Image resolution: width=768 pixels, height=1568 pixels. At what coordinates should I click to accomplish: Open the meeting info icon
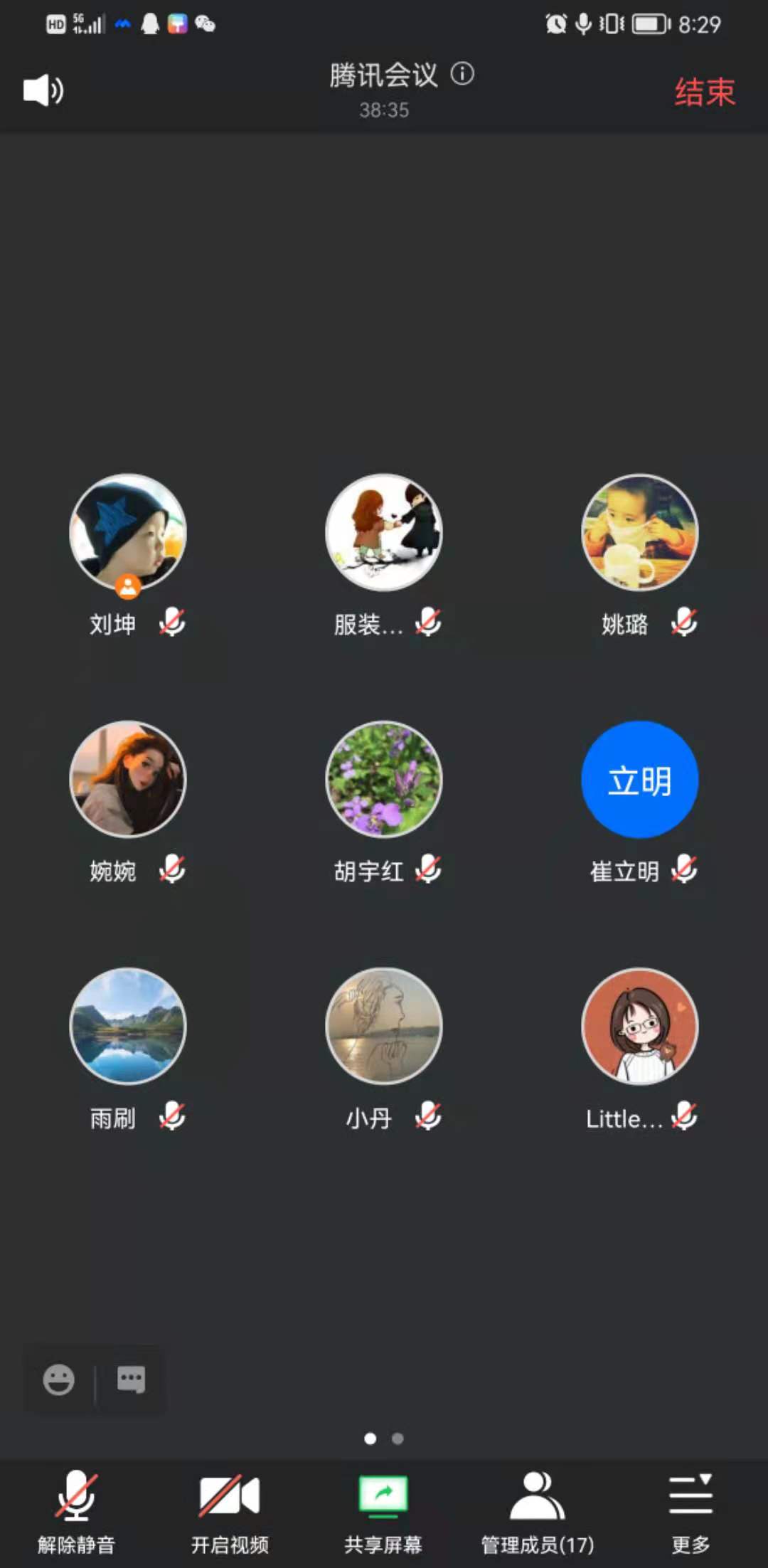tap(462, 73)
